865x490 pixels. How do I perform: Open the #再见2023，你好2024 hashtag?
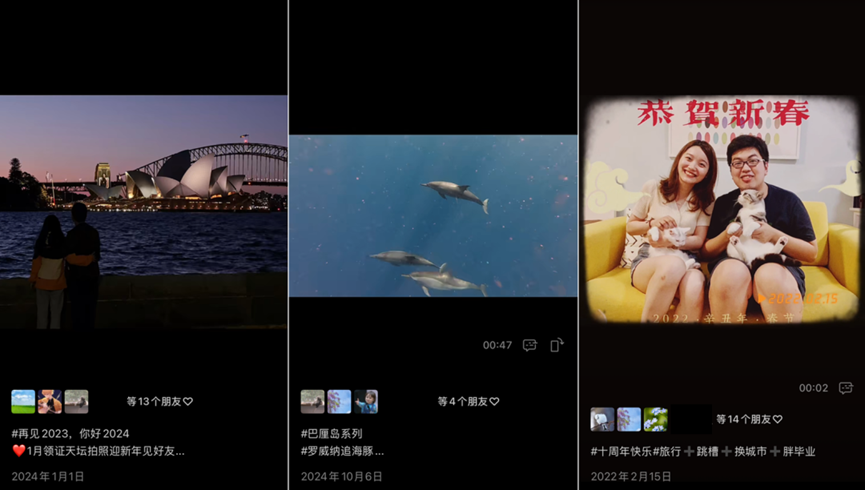[70, 434]
